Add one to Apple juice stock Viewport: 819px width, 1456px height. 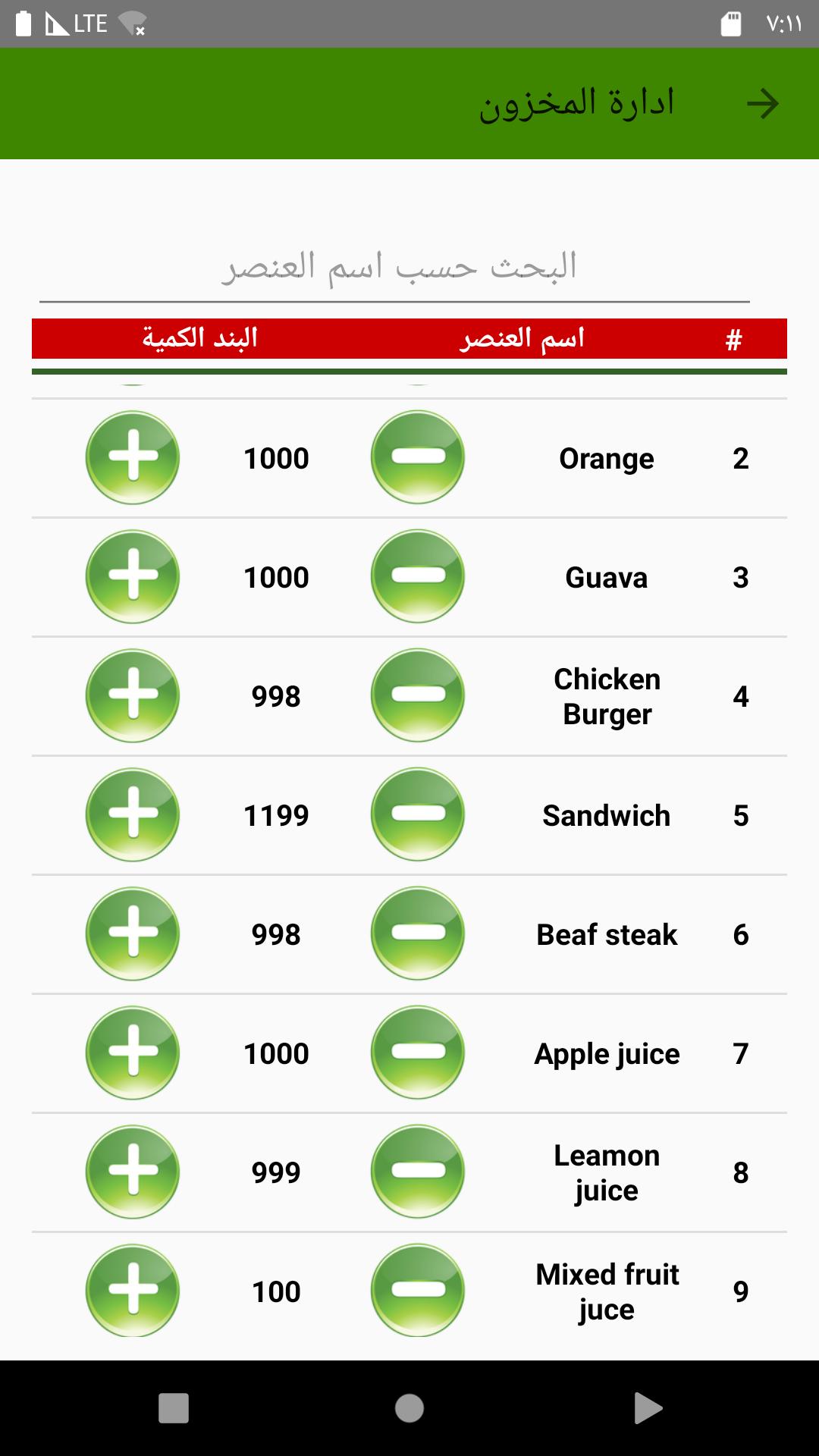(x=133, y=1053)
